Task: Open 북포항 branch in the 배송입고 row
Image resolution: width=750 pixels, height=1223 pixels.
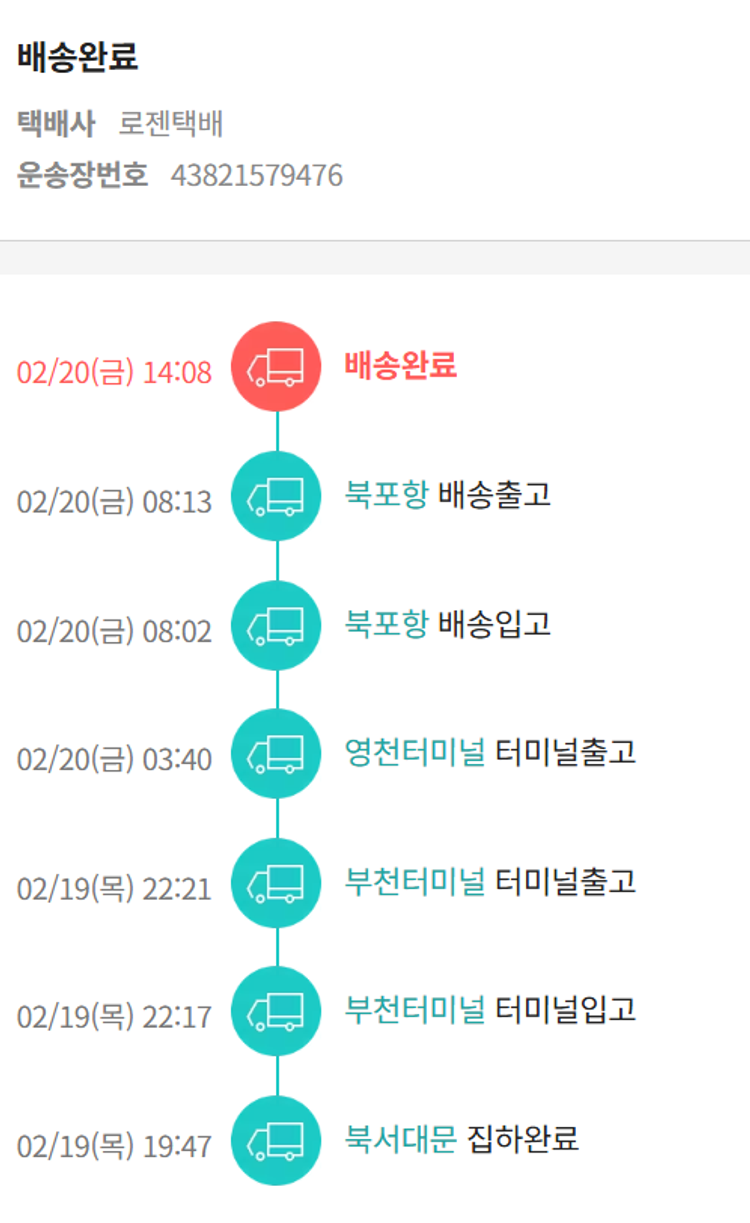Action: point(386,625)
